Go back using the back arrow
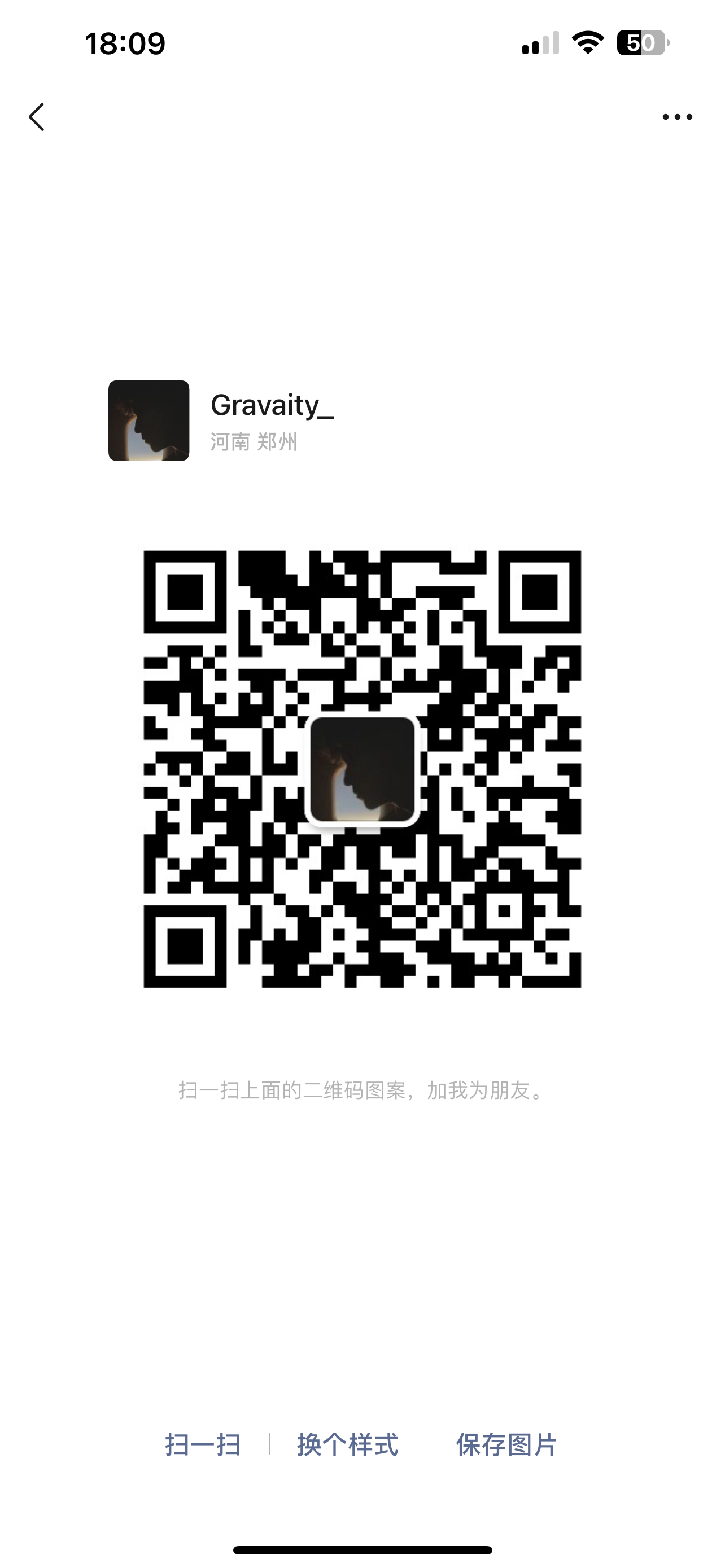 coord(37,117)
